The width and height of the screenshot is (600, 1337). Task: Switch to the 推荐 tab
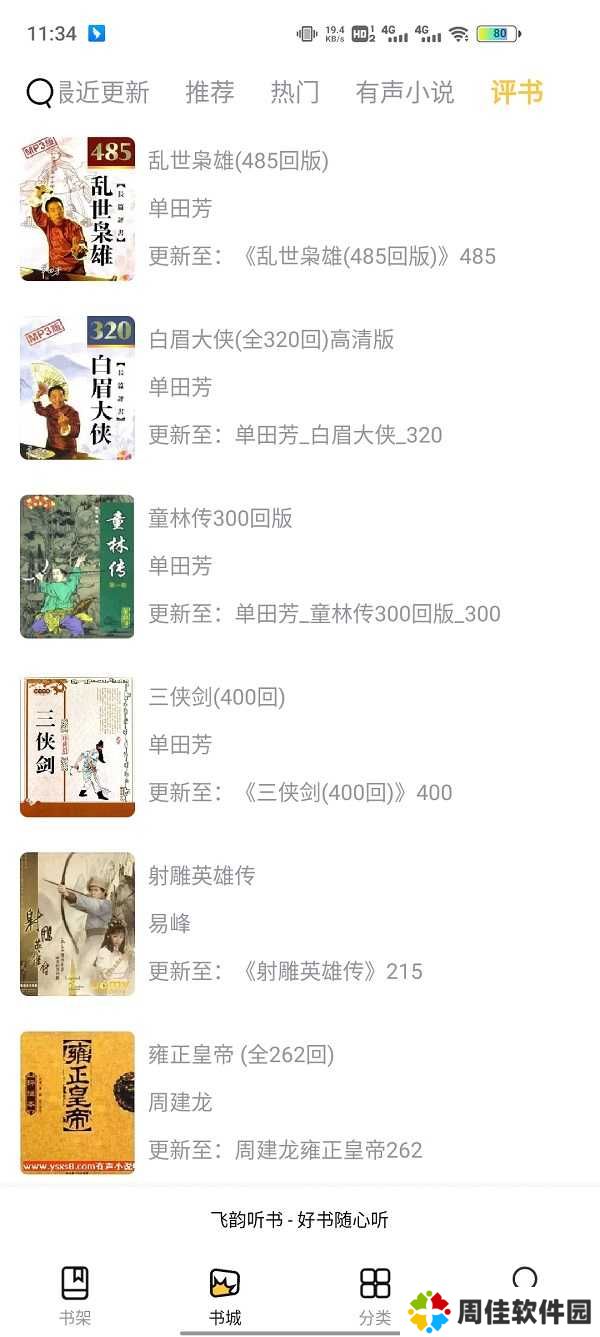coord(210,93)
